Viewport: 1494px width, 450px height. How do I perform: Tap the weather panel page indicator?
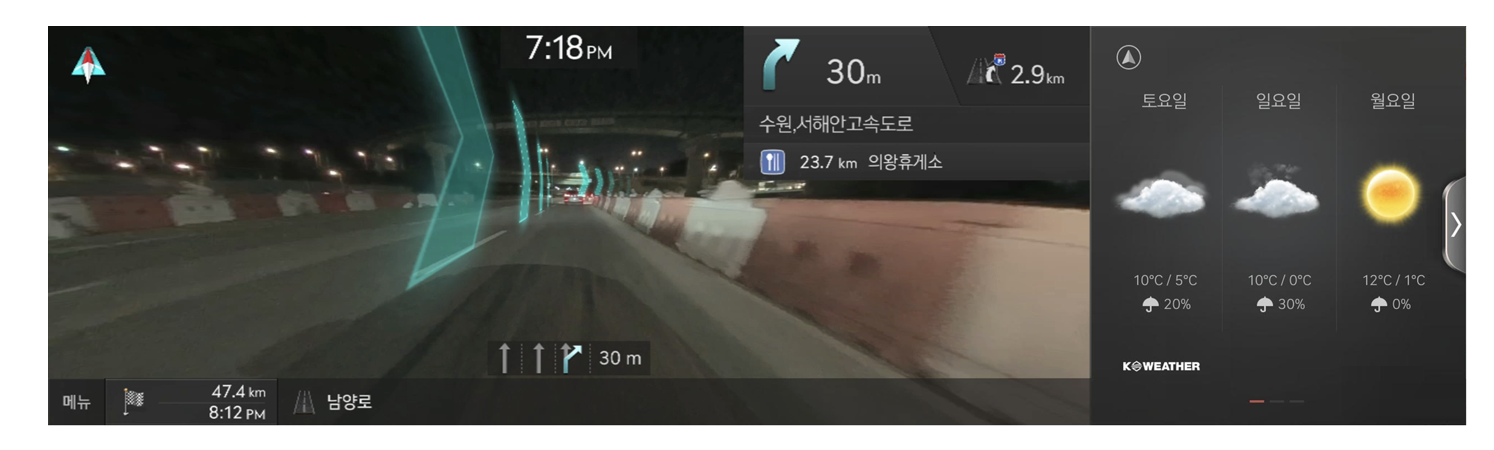1276,401
